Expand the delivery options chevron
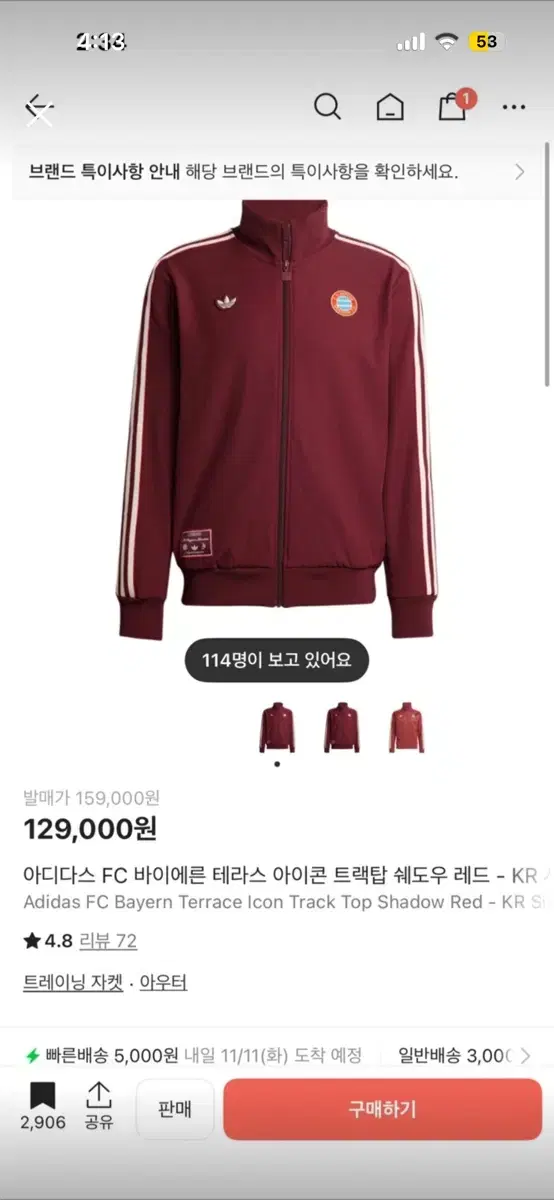The width and height of the screenshot is (554, 1200). pos(526,1055)
